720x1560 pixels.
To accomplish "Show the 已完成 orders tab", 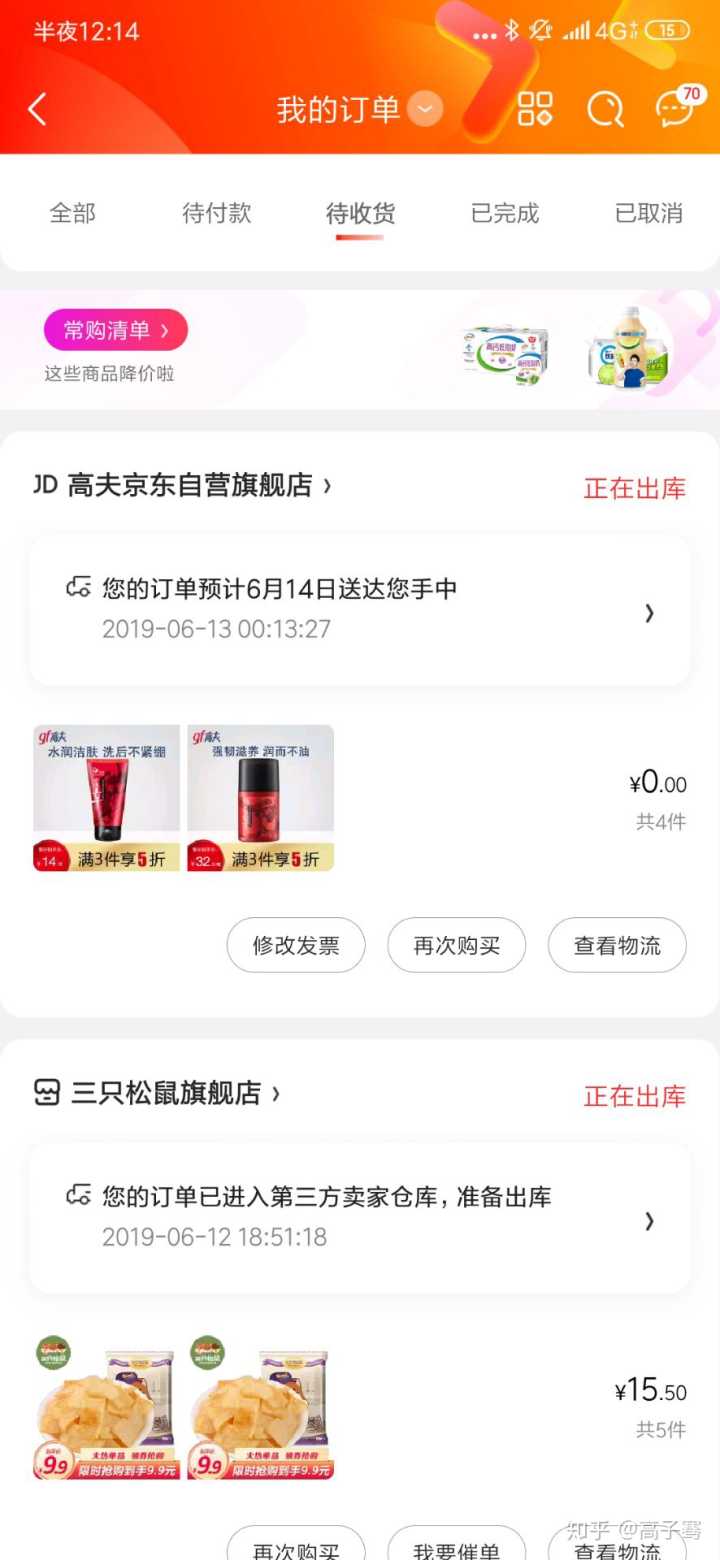I will pos(504,213).
